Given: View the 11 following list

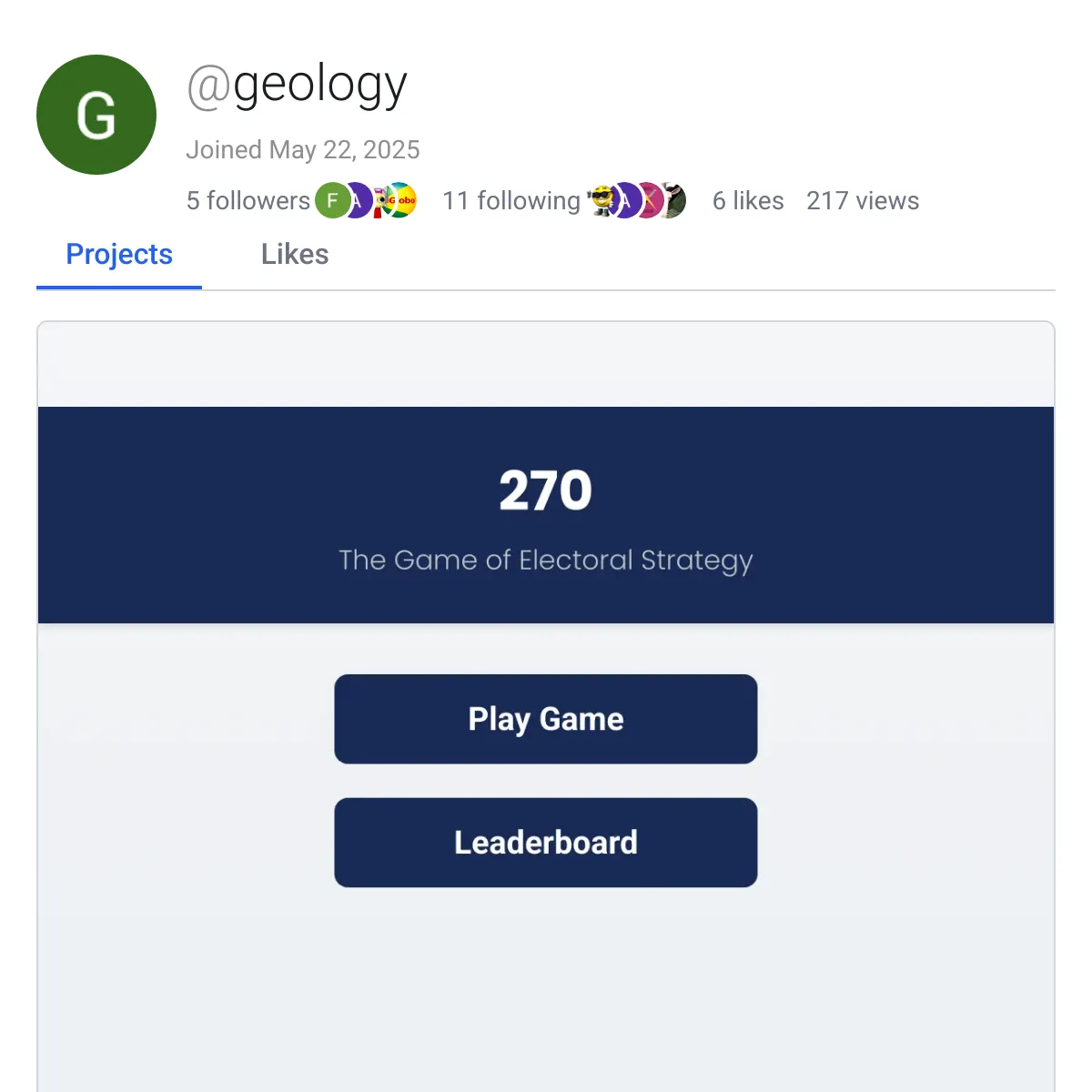Looking at the screenshot, I should click(x=511, y=201).
